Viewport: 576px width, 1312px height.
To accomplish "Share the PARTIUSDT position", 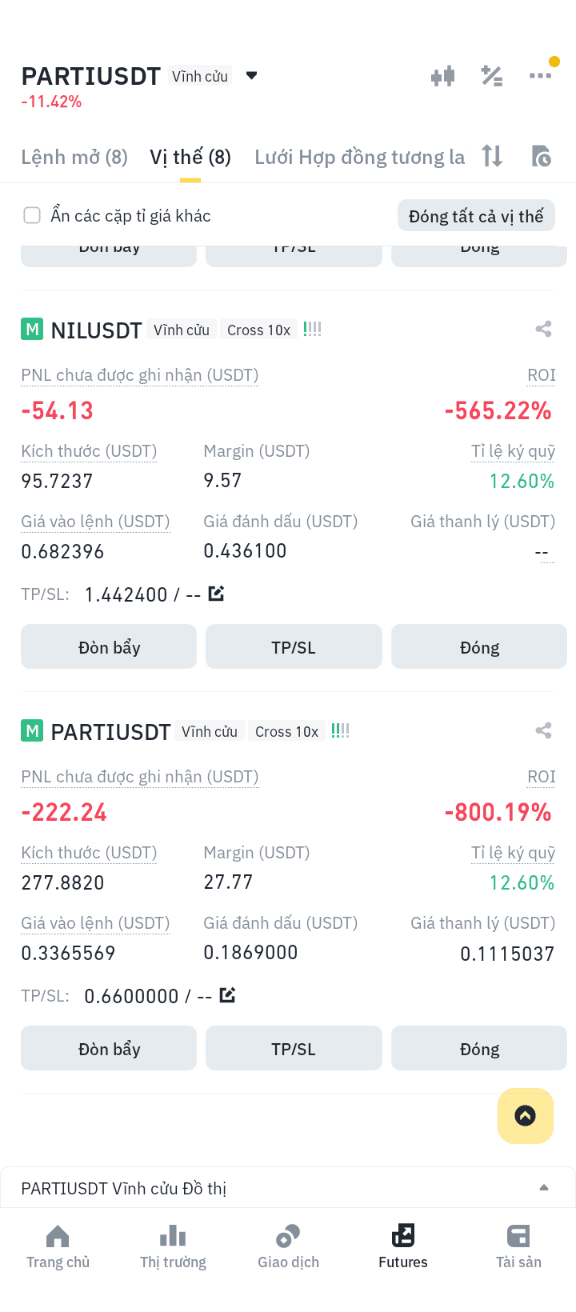I will 543,731.
